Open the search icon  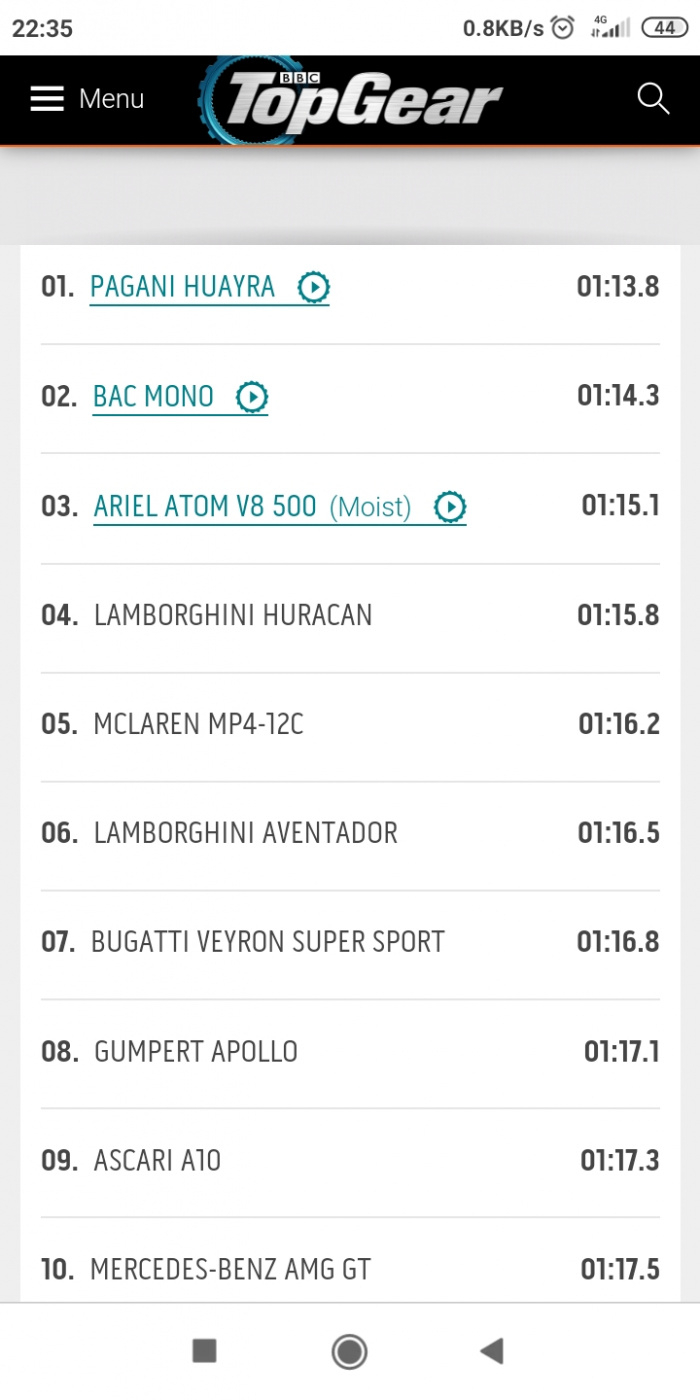tap(653, 99)
